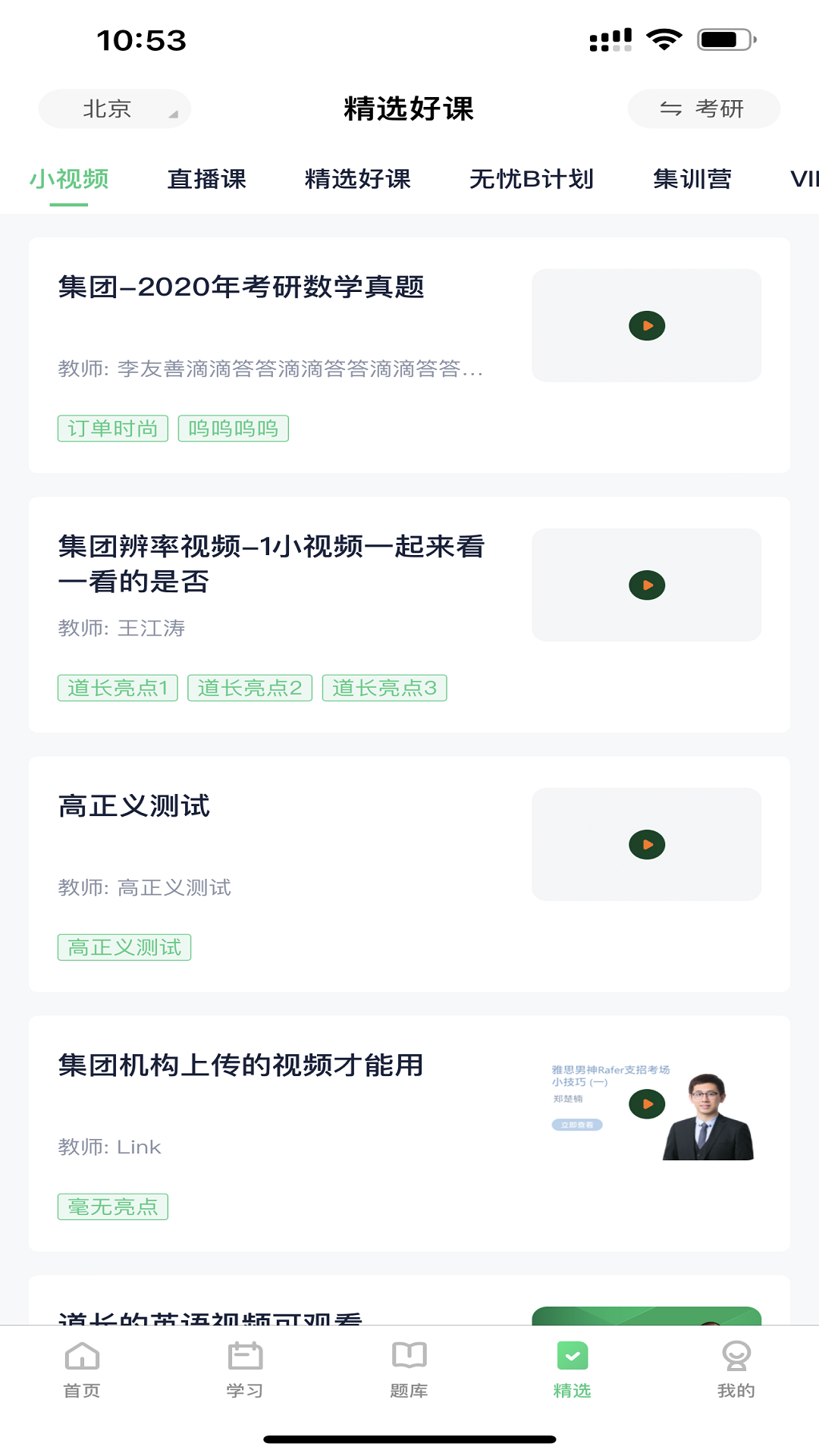Tap the 精选 bottom tab
This screenshot has width=819, height=1456.
pyautogui.click(x=573, y=1370)
